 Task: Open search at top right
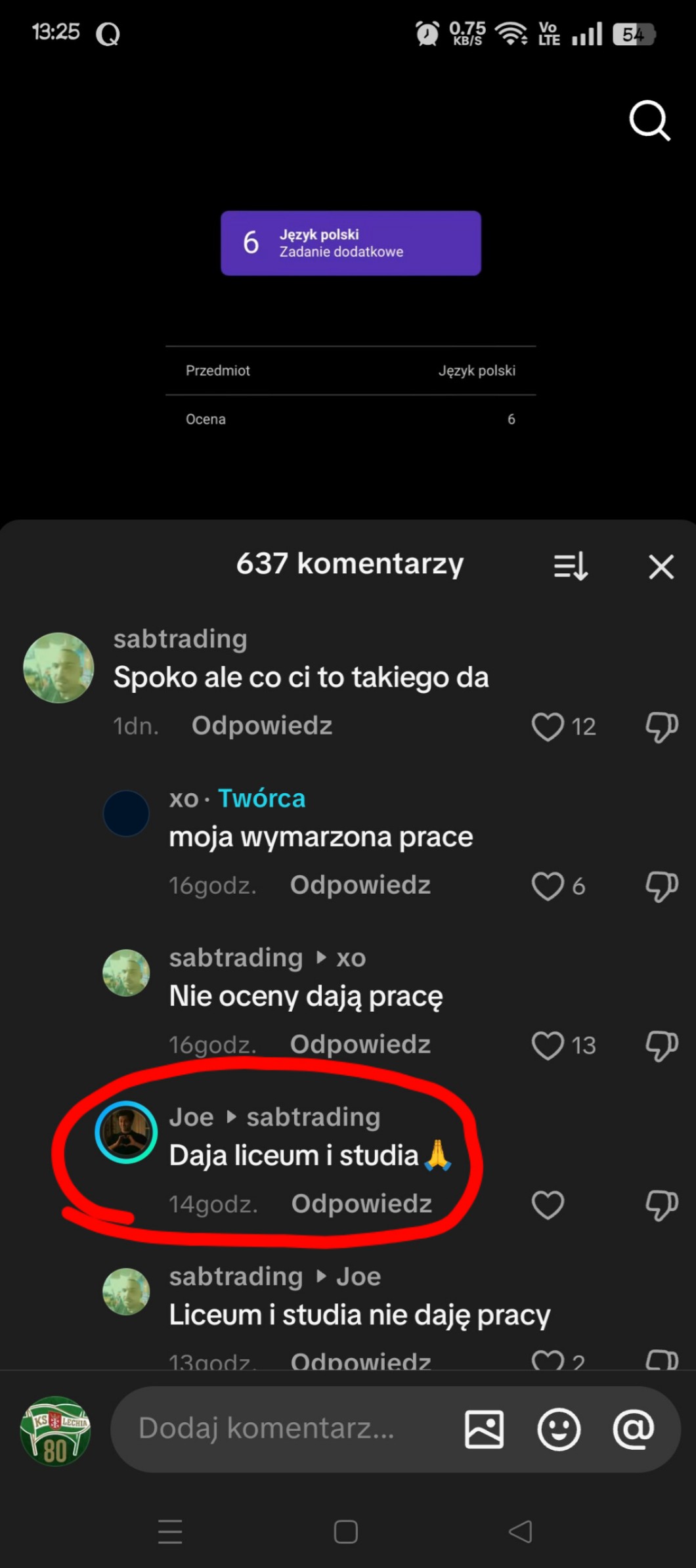(649, 121)
